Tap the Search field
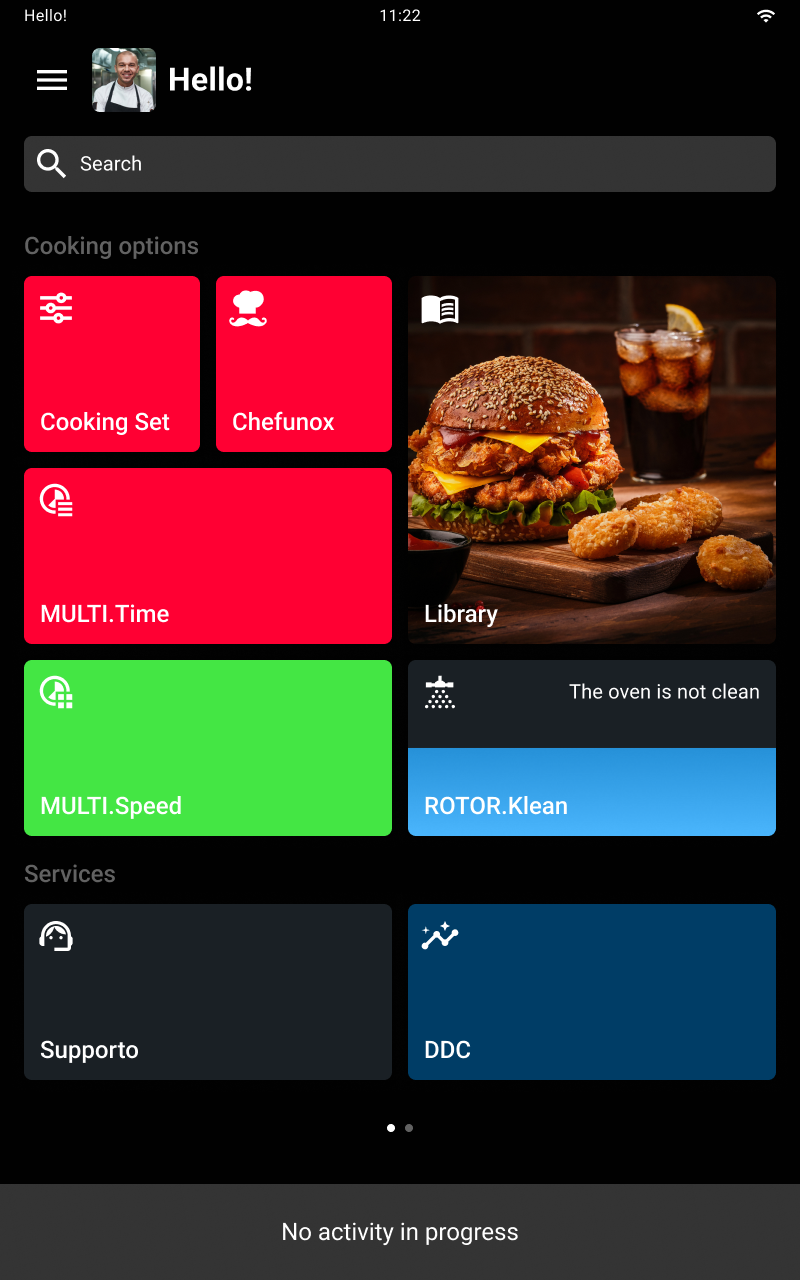Image resolution: width=800 pixels, height=1280 pixels. point(400,164)
